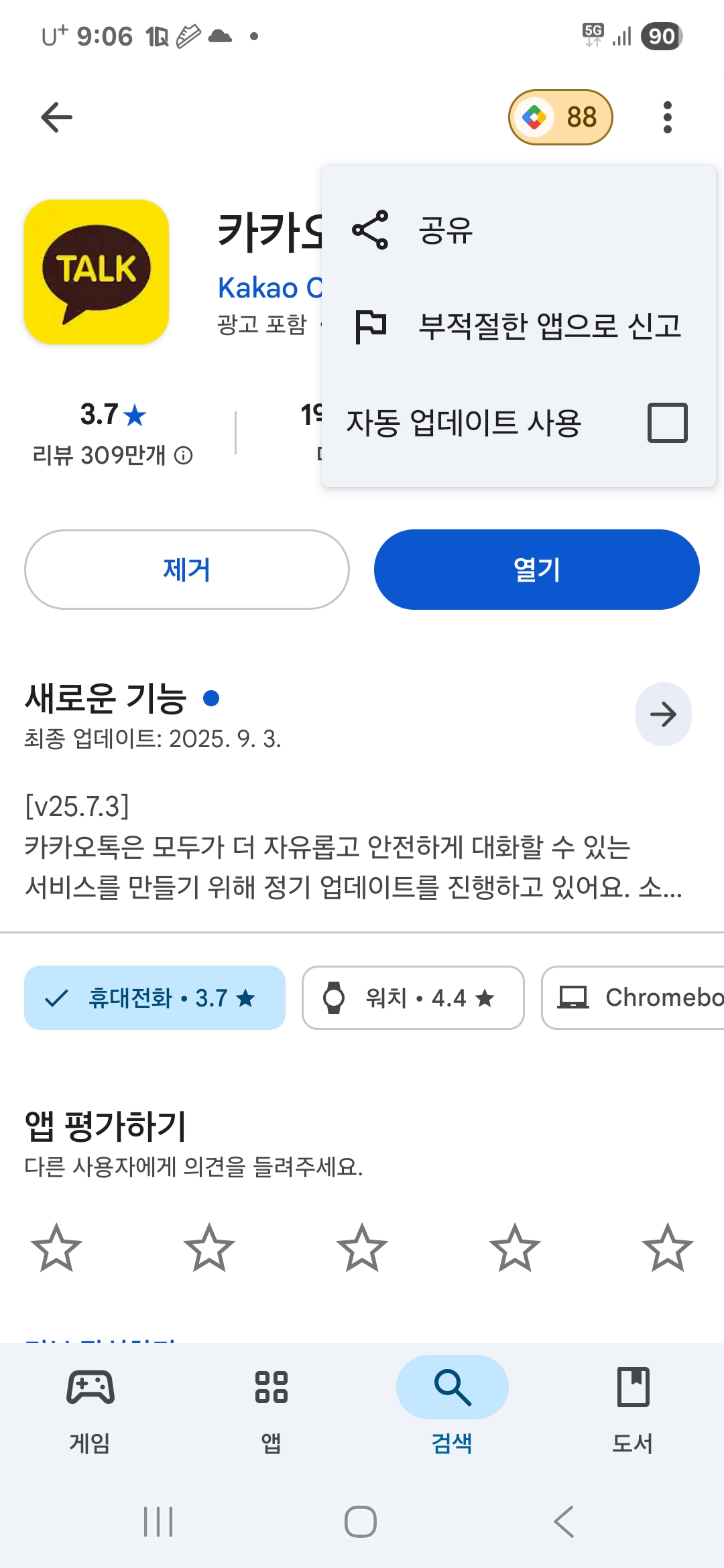Tap the system home button
This screenshot has width=724, height=1568.
pos(361,1522)
